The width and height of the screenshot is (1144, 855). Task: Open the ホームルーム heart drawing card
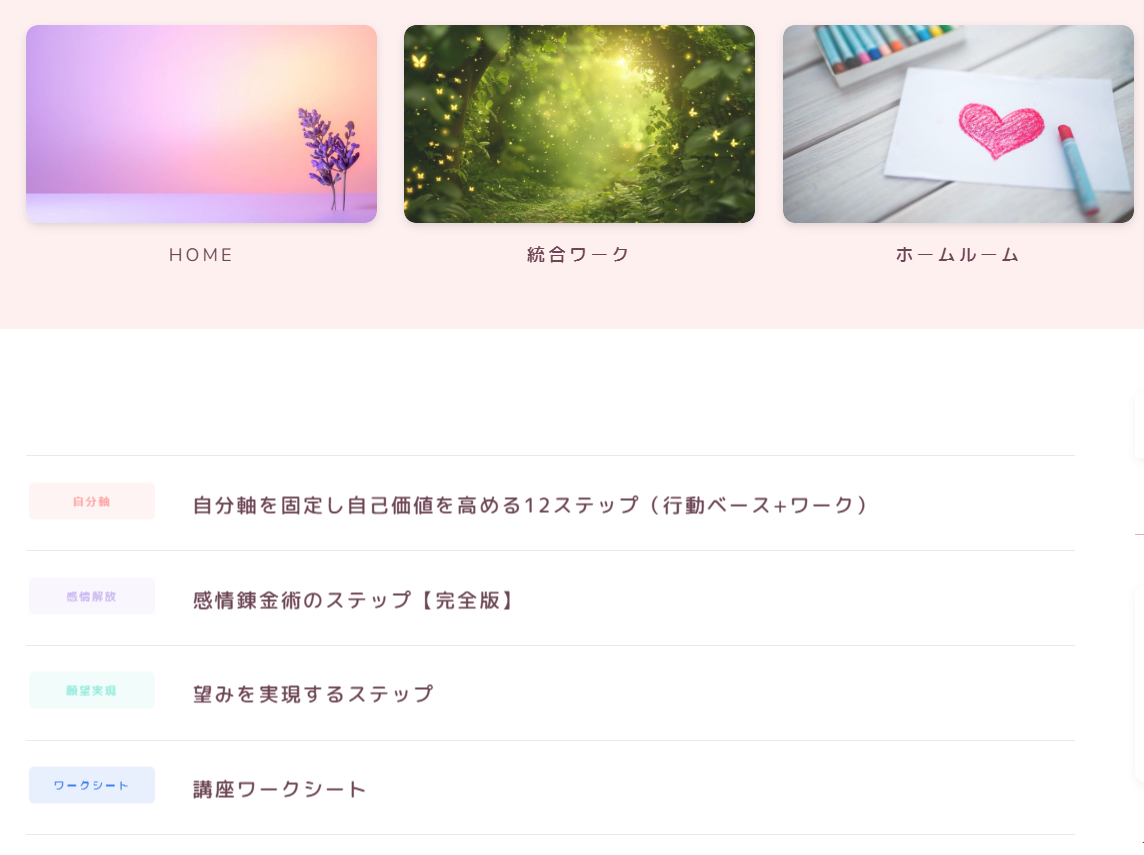[958, 124]
